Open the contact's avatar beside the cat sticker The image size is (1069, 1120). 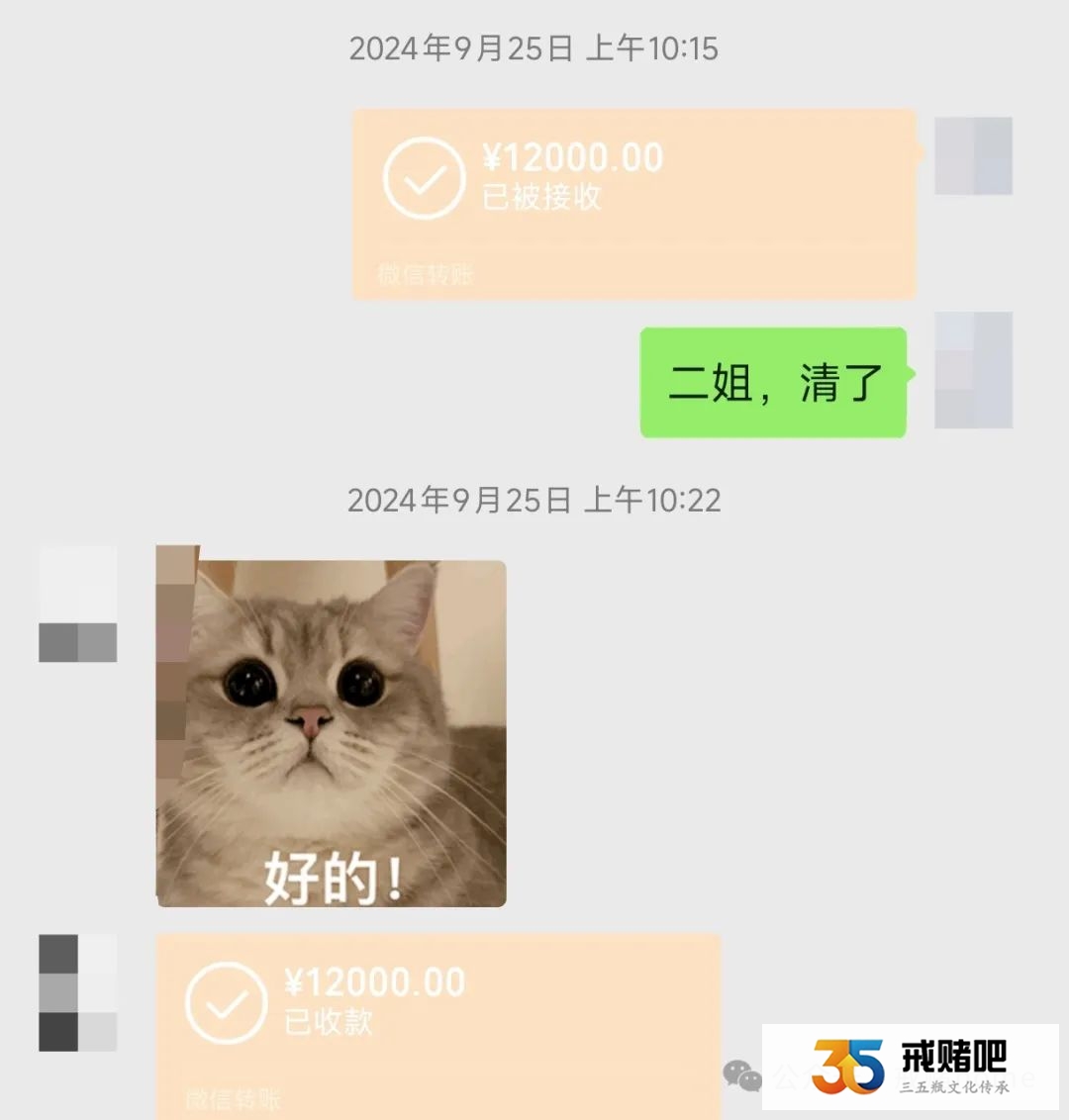78,604
